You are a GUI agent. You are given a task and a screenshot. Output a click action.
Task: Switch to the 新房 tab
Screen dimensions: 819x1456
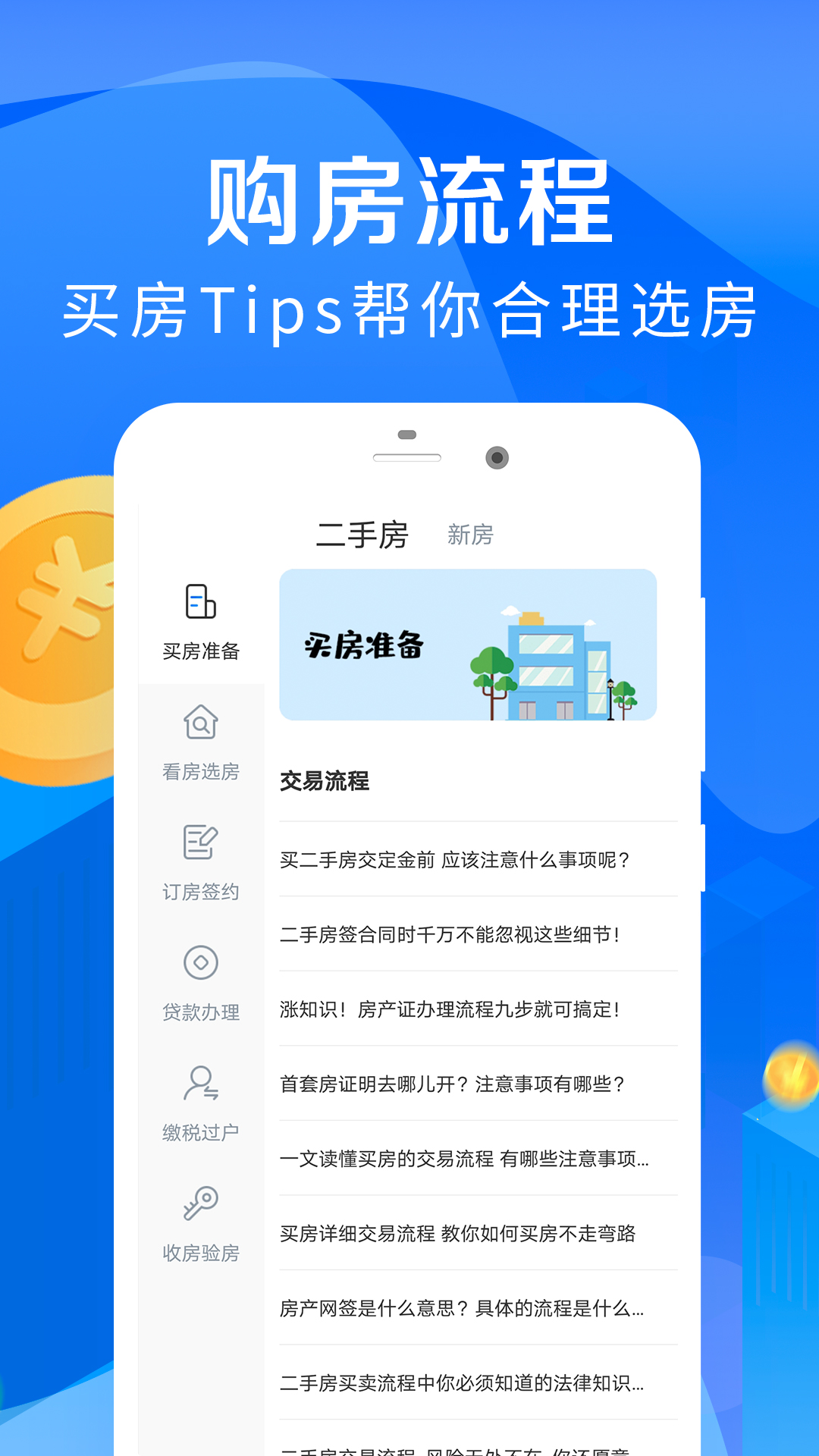pyautogui.click(x=468, y=536)
